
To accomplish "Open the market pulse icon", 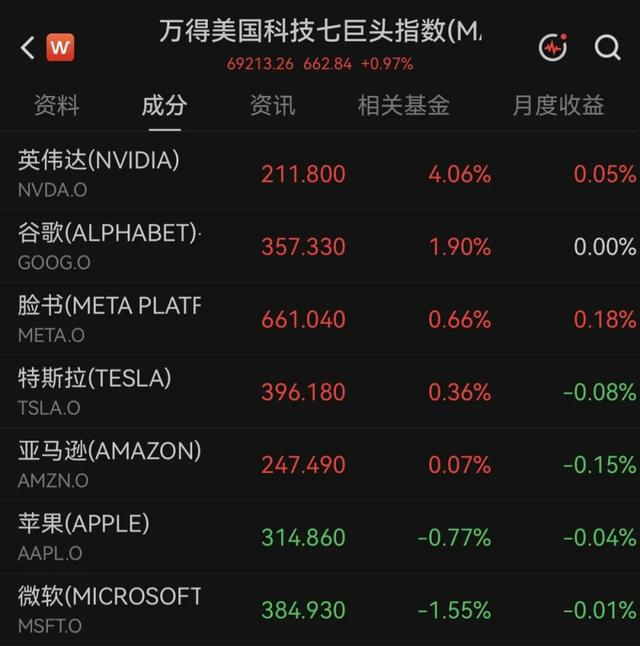I will click(x=553, y=47).
